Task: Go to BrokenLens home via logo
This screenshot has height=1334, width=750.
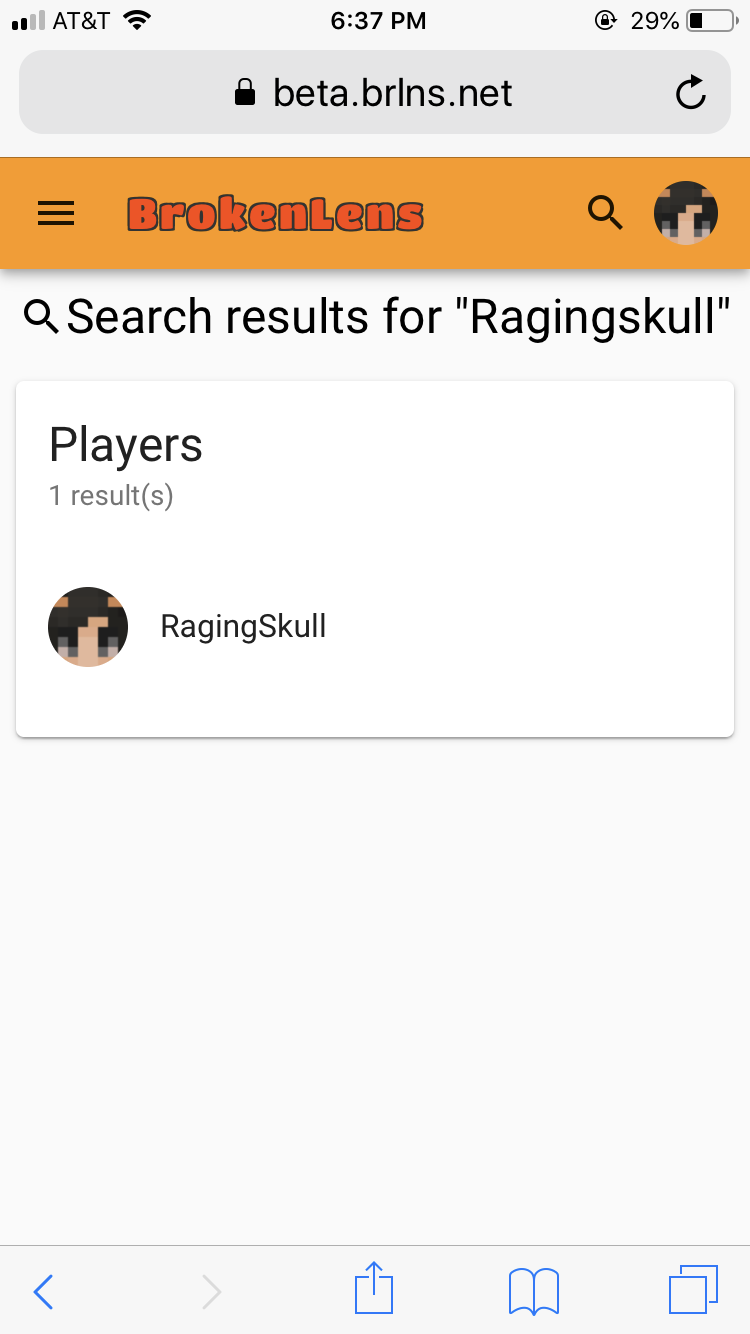Action: (276, 214)
